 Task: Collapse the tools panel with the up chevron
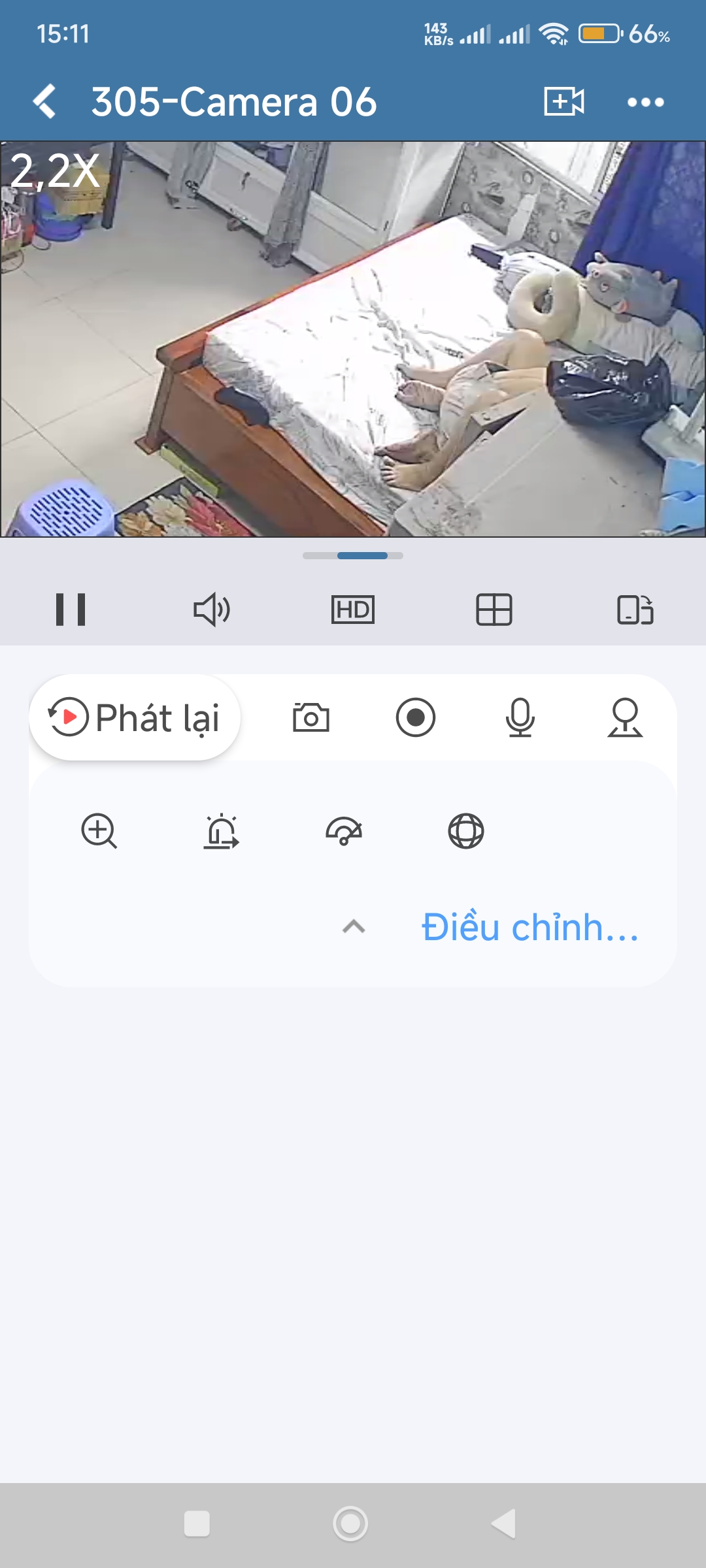(354, 926)
